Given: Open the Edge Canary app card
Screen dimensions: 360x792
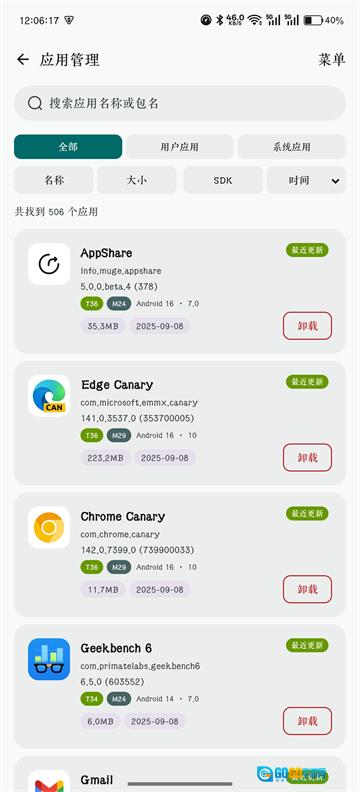Looking at the screenshot, I should (180, 423).
